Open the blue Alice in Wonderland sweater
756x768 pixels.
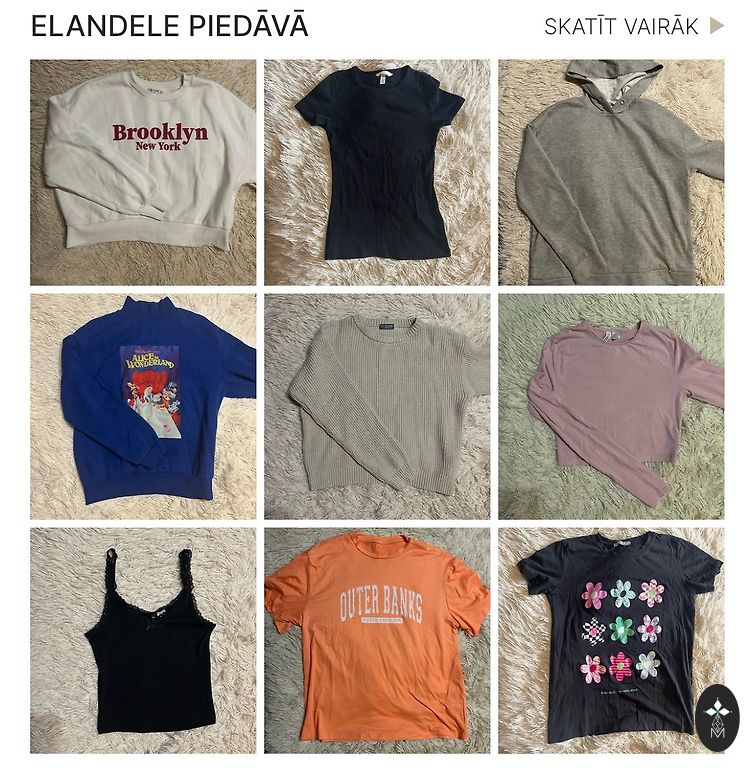(143, 406)
